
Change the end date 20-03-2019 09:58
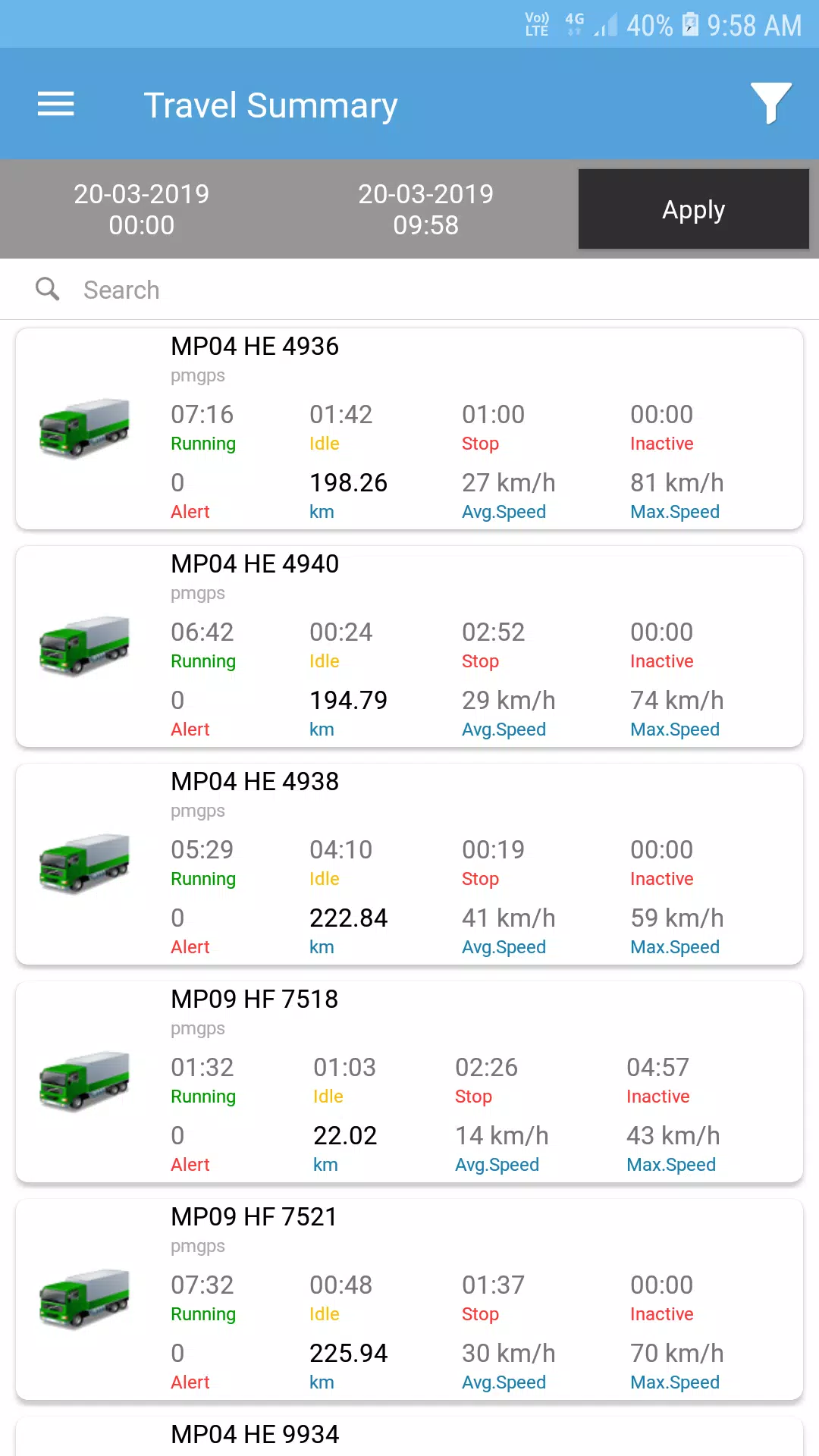coord(426,209)
